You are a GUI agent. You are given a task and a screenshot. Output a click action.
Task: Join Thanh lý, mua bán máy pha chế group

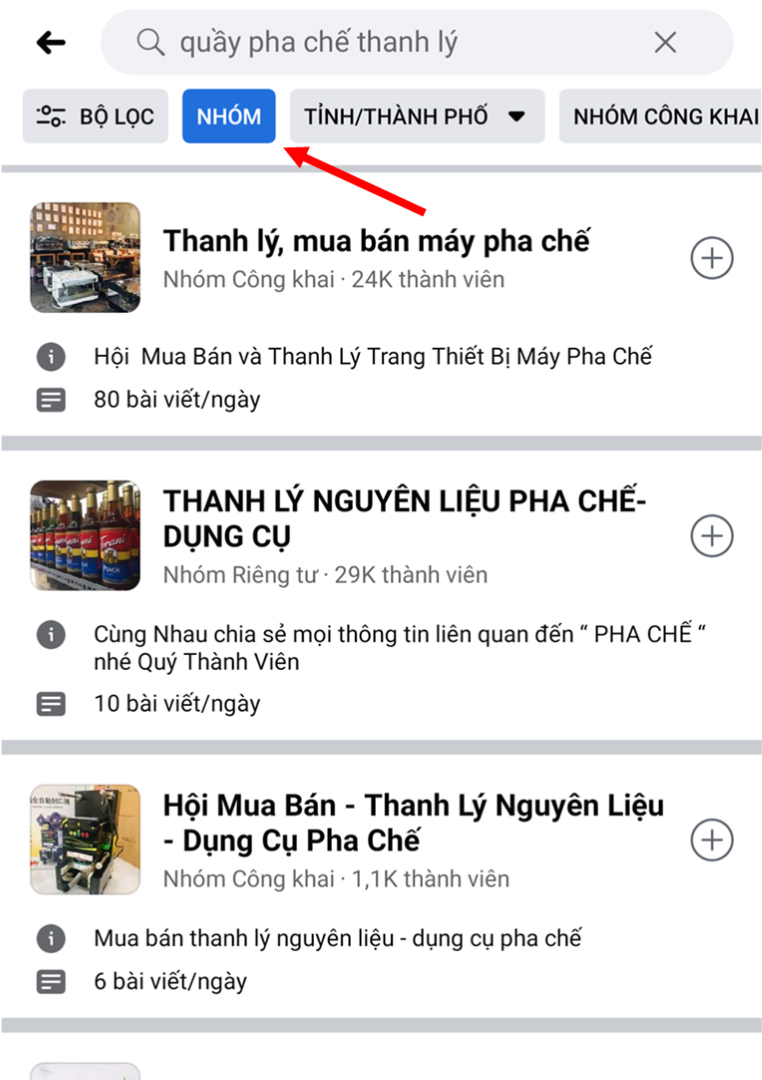coord(711,257)
